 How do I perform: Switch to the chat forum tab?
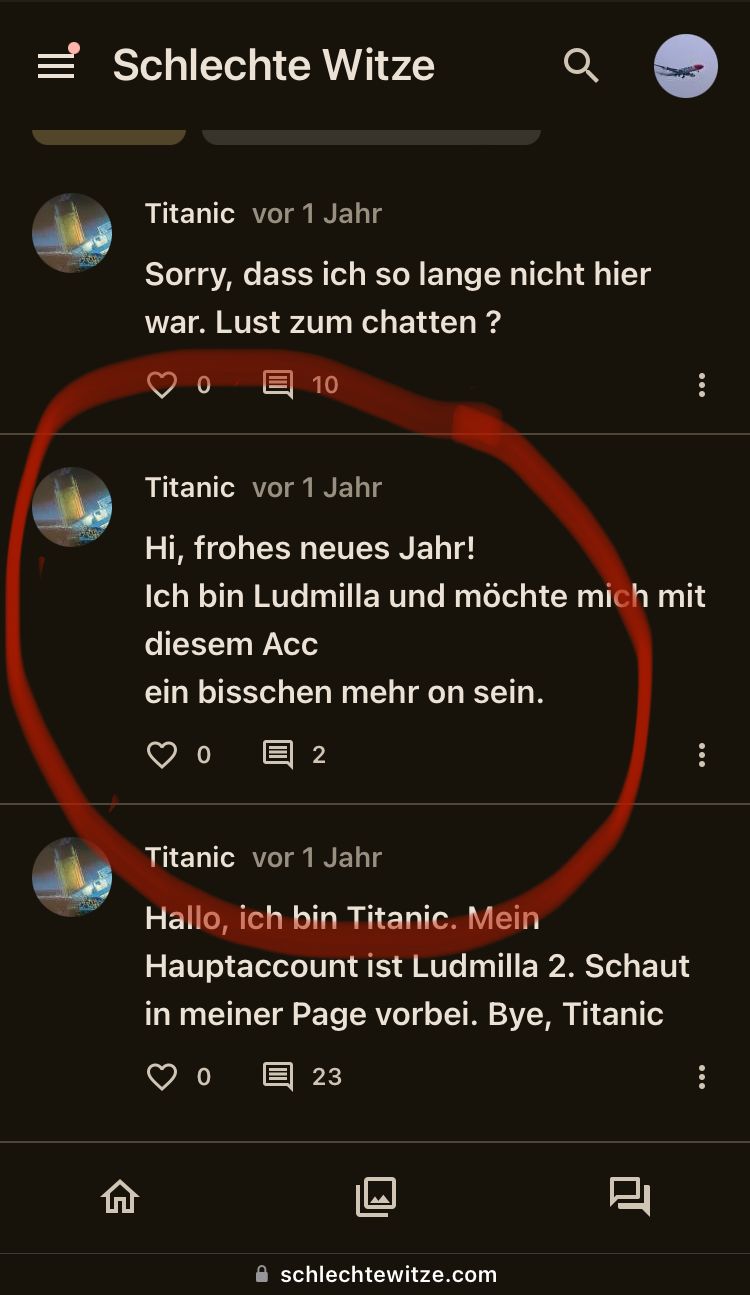[630, 1196]
